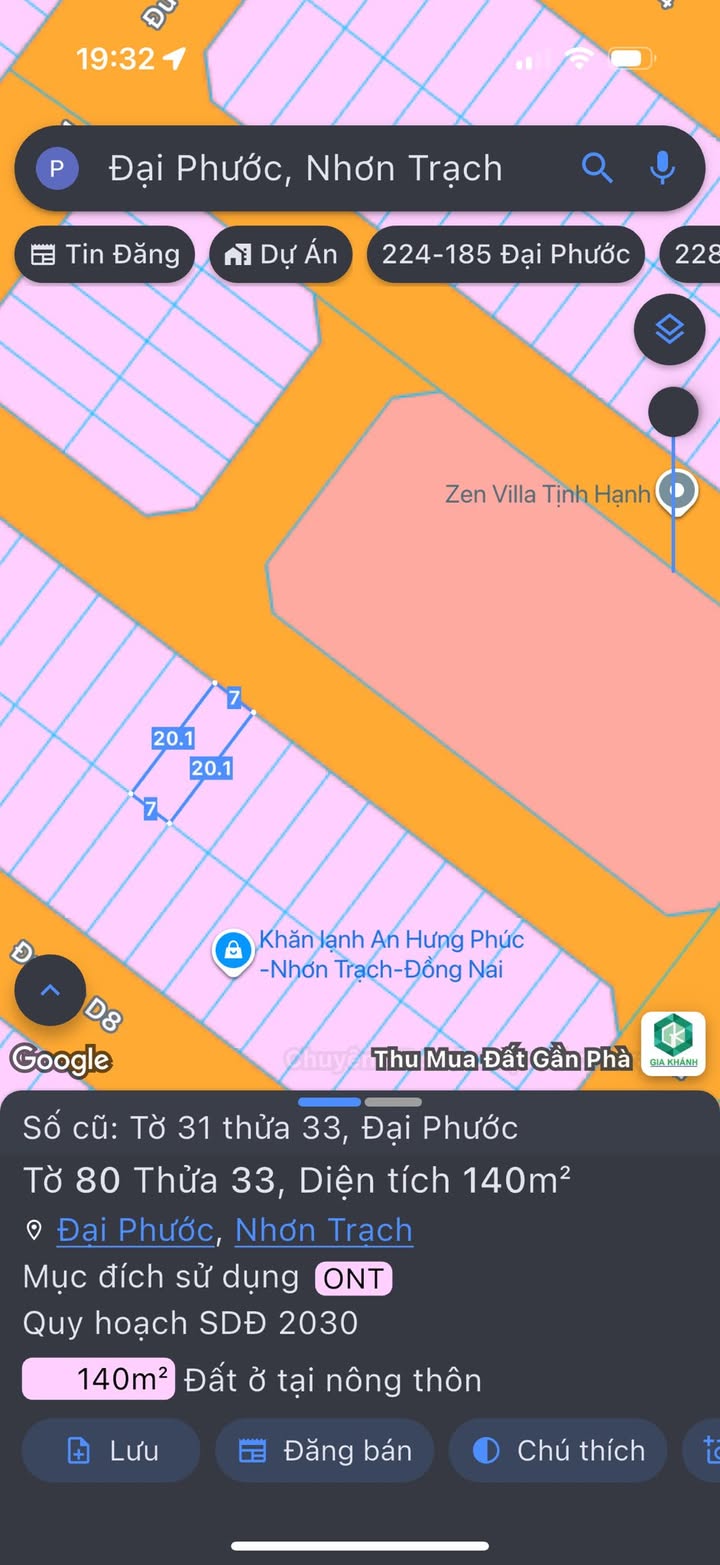
Task: Tap the Đăng bán button
Action: pos(325,1450)
